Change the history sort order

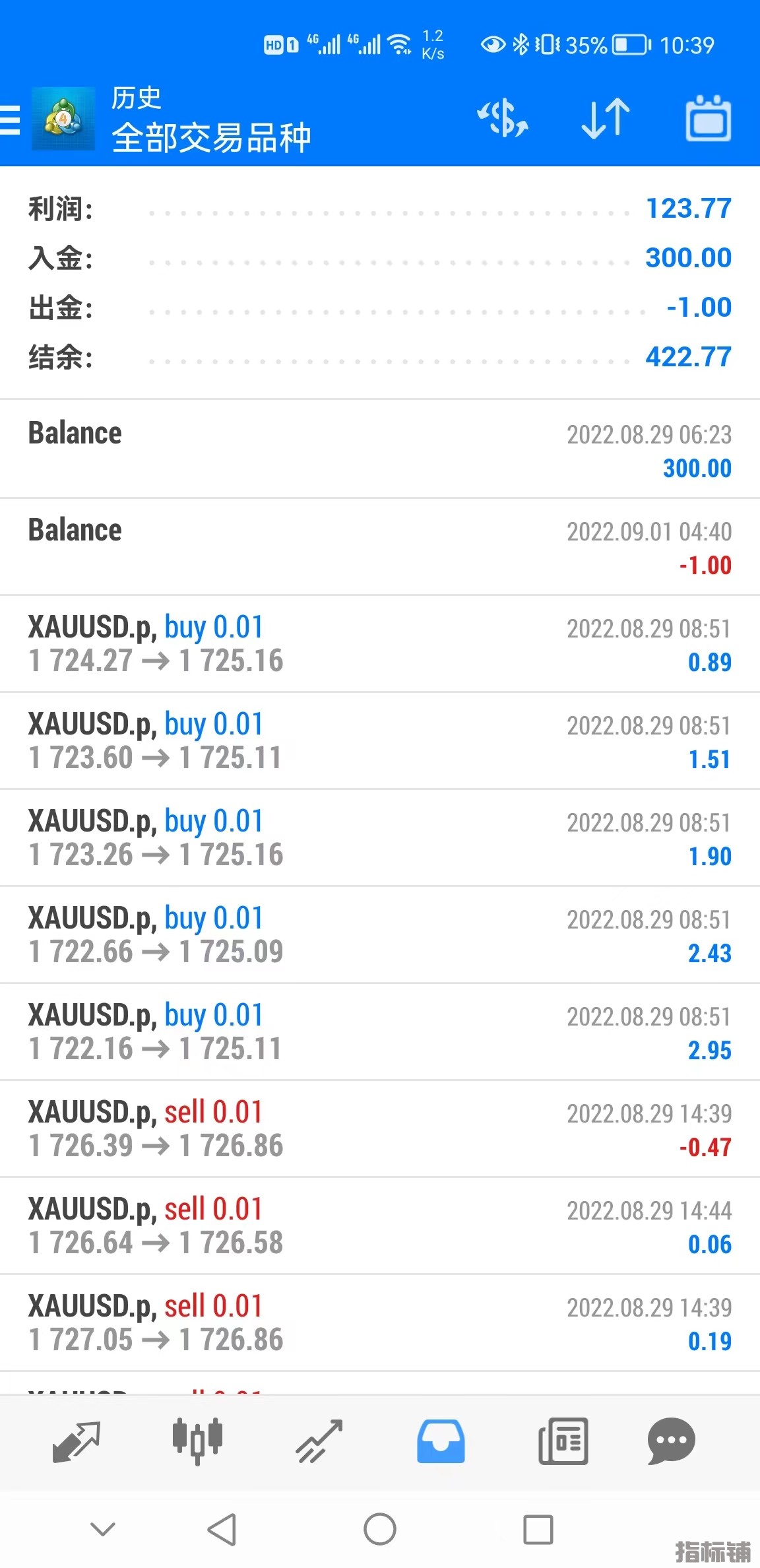pos(606,119)
